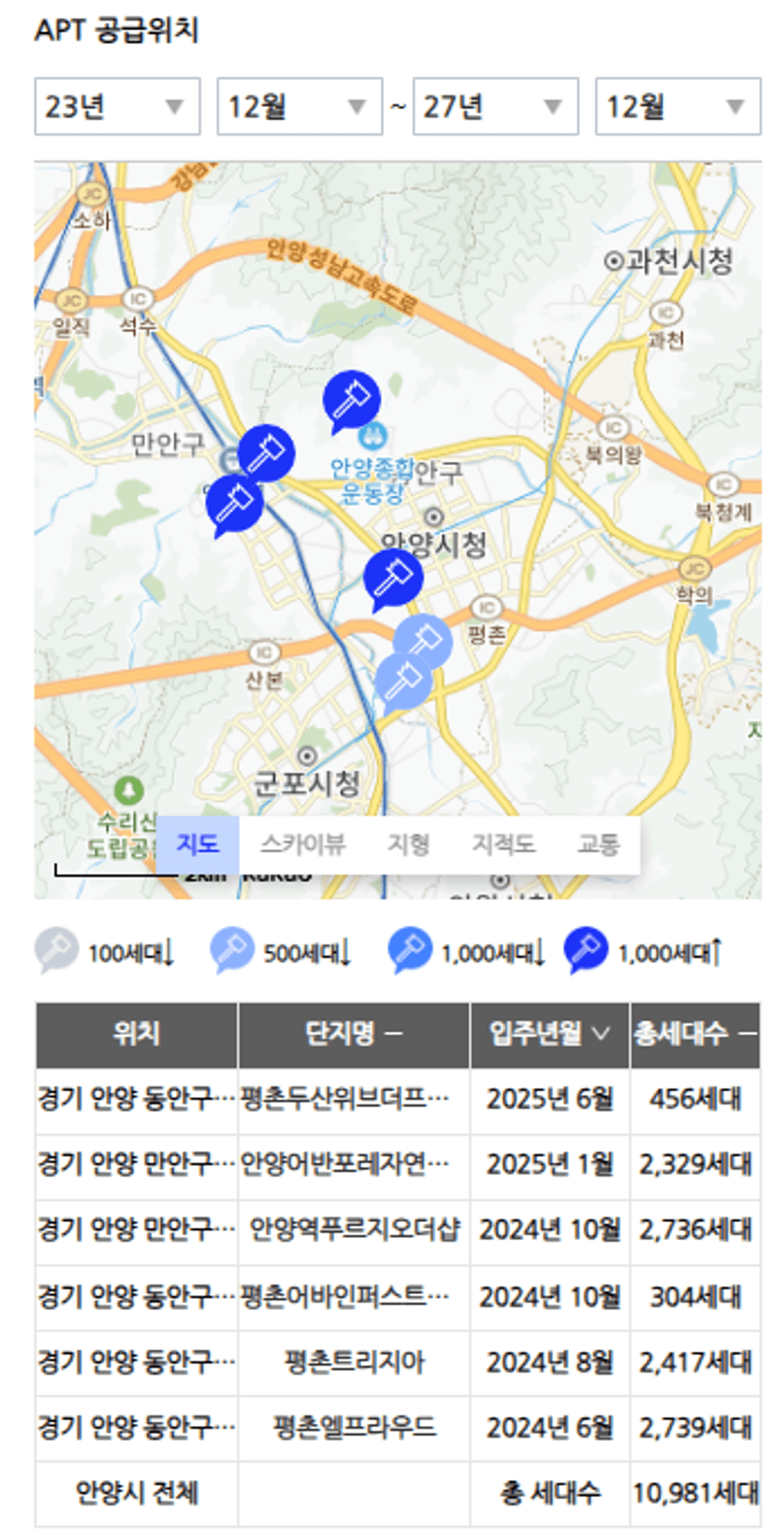Open the start year dropdown showing 23년
The image size is (784, 1532).
117,106
